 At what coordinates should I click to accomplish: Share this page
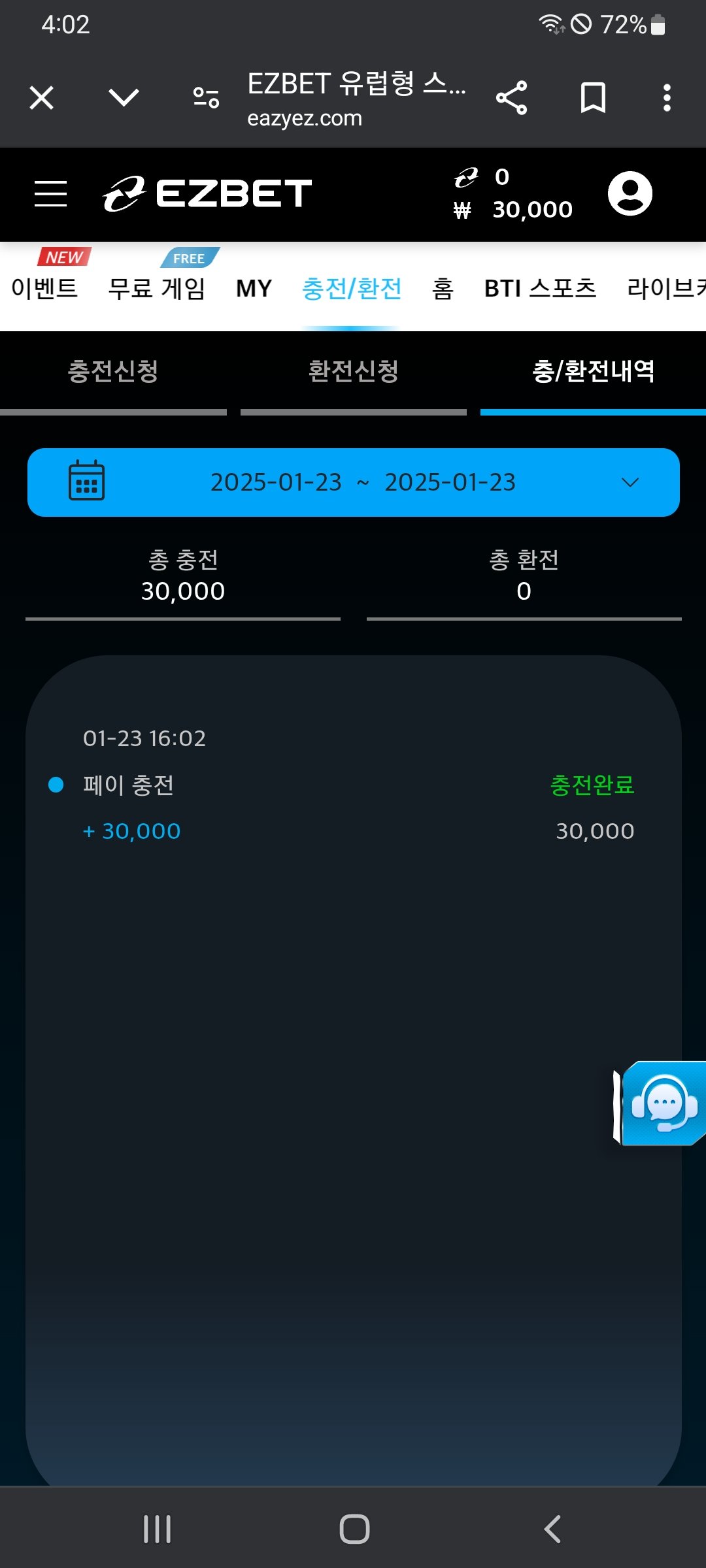(x=511, y=98)
